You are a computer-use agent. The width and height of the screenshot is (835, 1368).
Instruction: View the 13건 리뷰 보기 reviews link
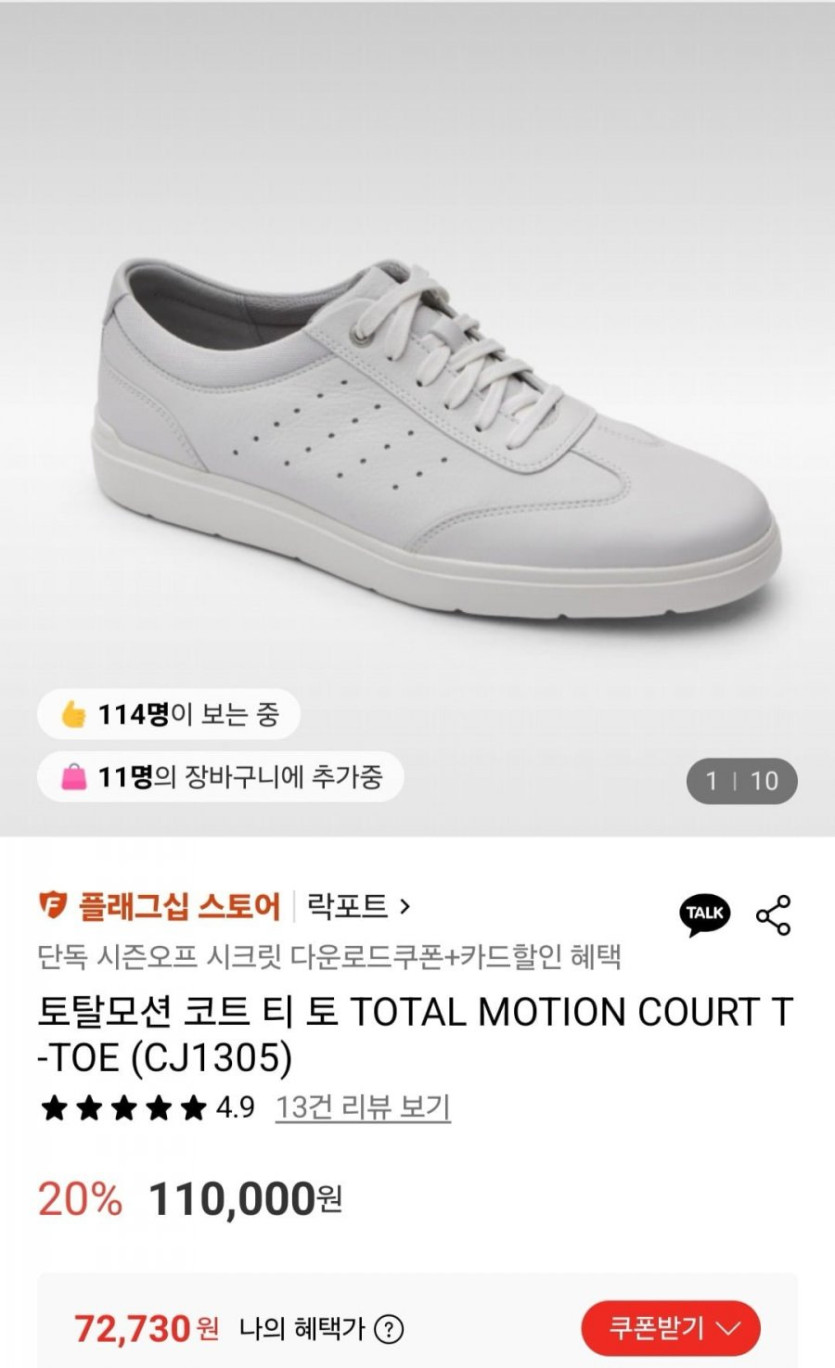point(362,1107)
